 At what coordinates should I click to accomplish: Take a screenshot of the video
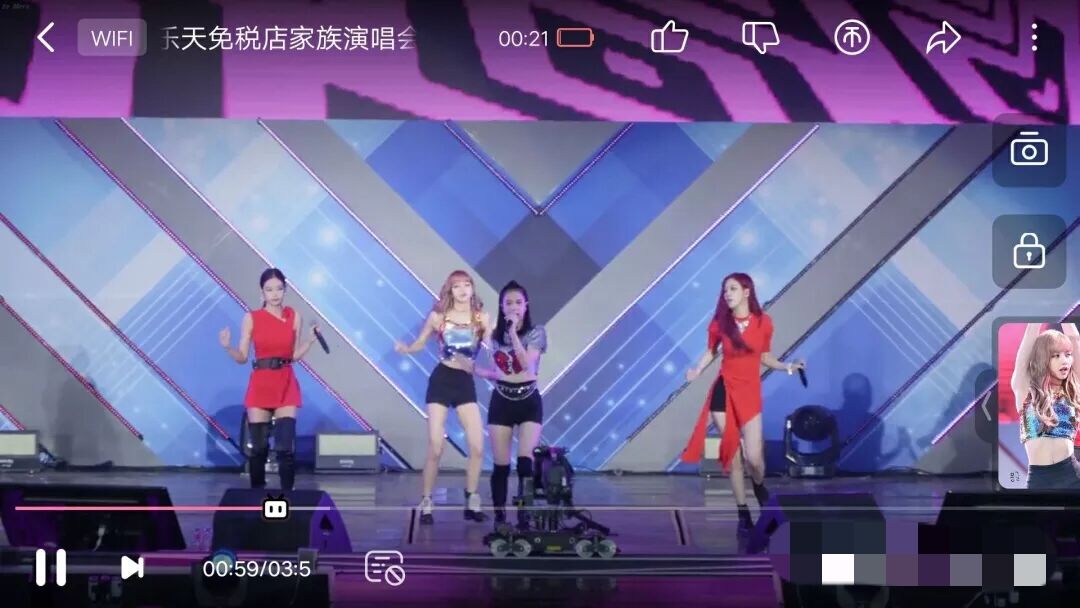point(1028,151)
